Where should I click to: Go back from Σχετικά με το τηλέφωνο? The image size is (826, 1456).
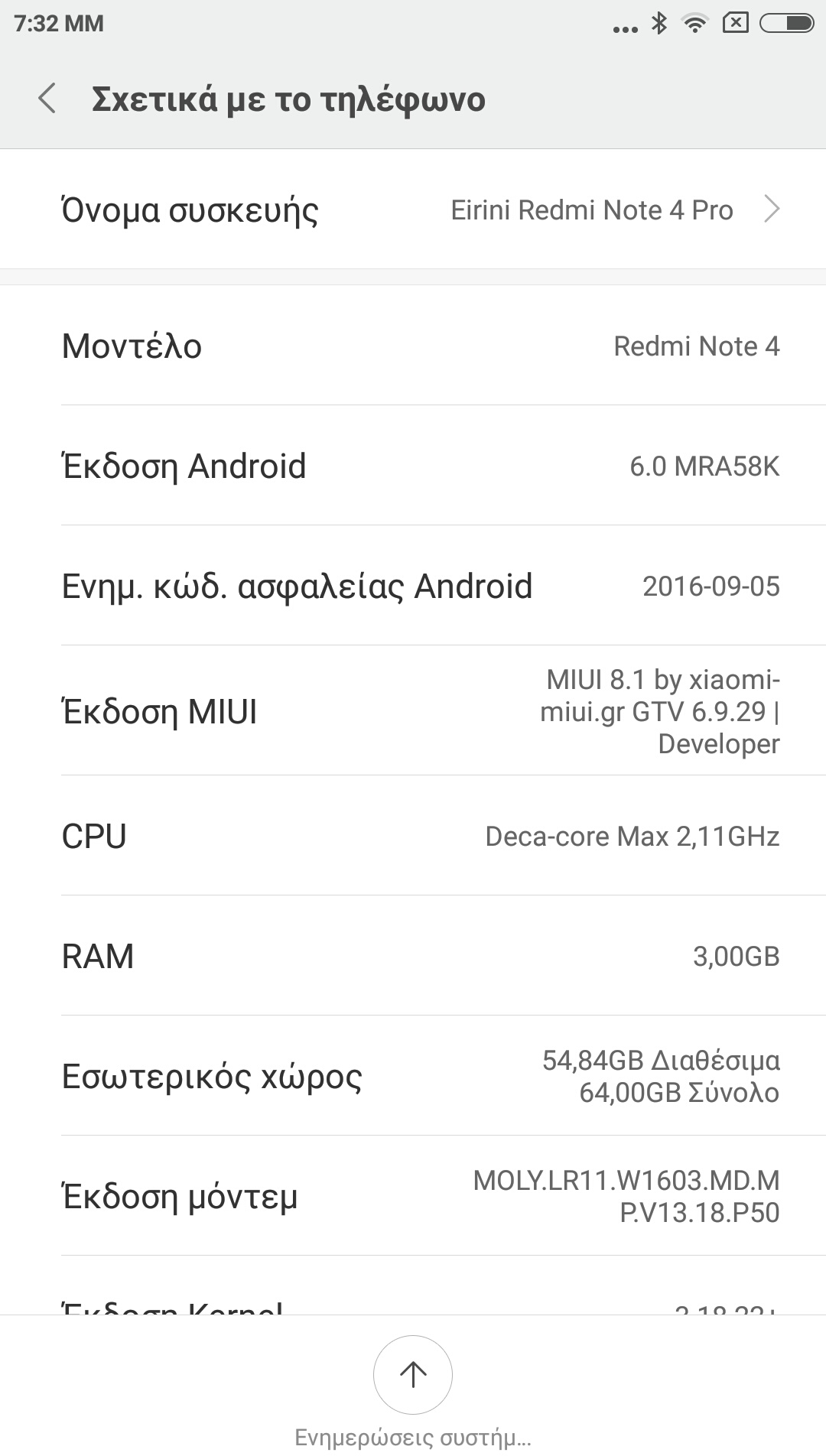coord(47,99)
